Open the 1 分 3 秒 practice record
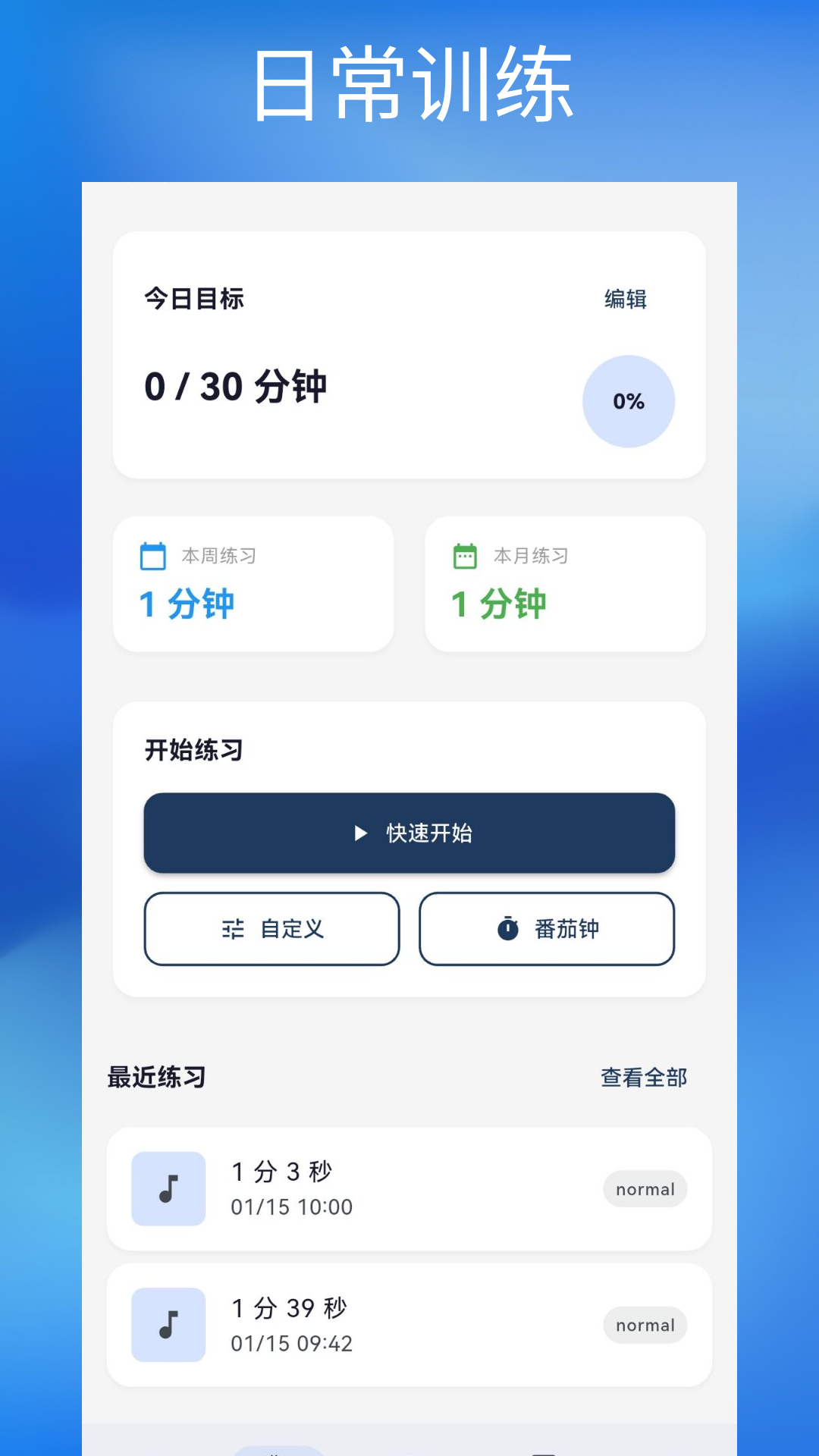This screenshot has height=1456, width=819. (x=409, y=1189)
